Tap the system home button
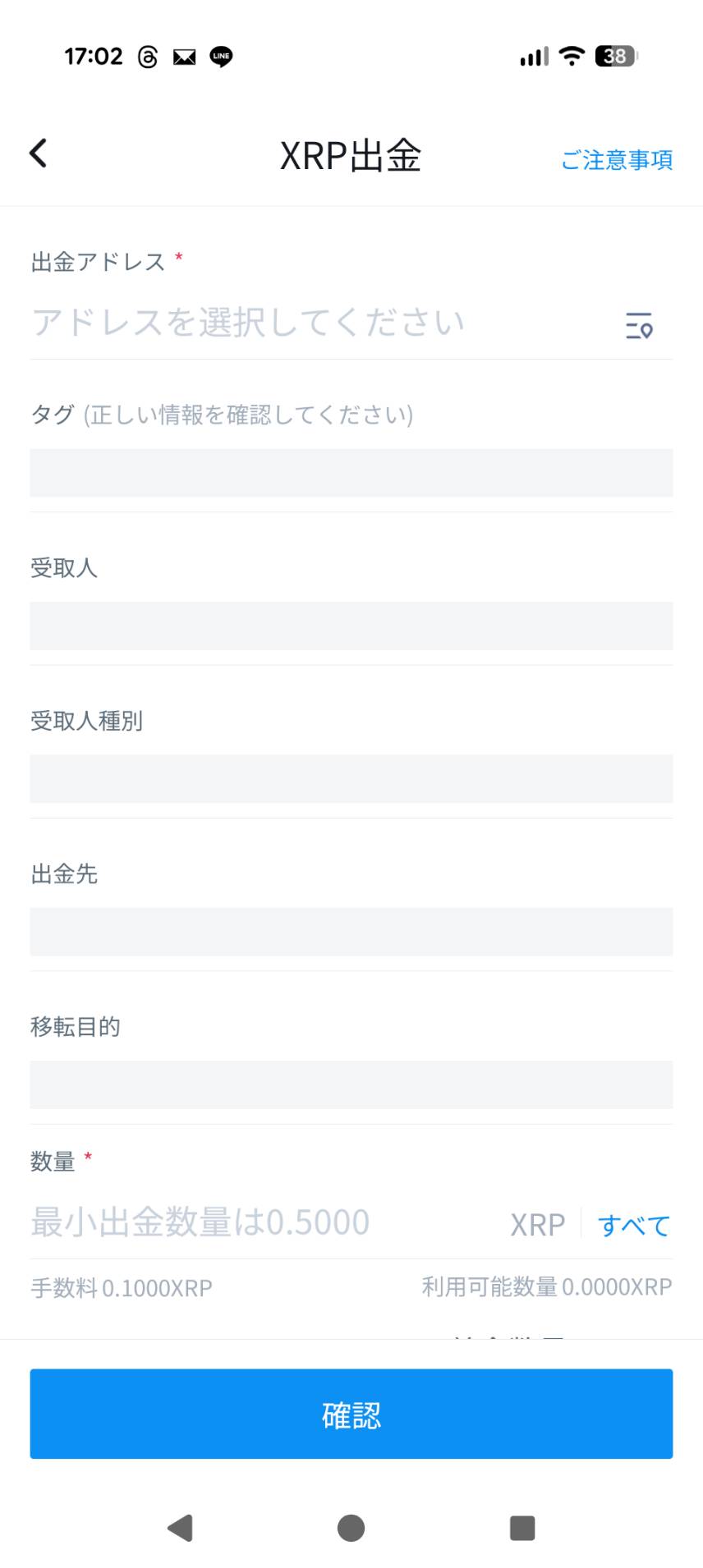The width and height of the screenshot is (703, 1568). [x=351, y=1528]
